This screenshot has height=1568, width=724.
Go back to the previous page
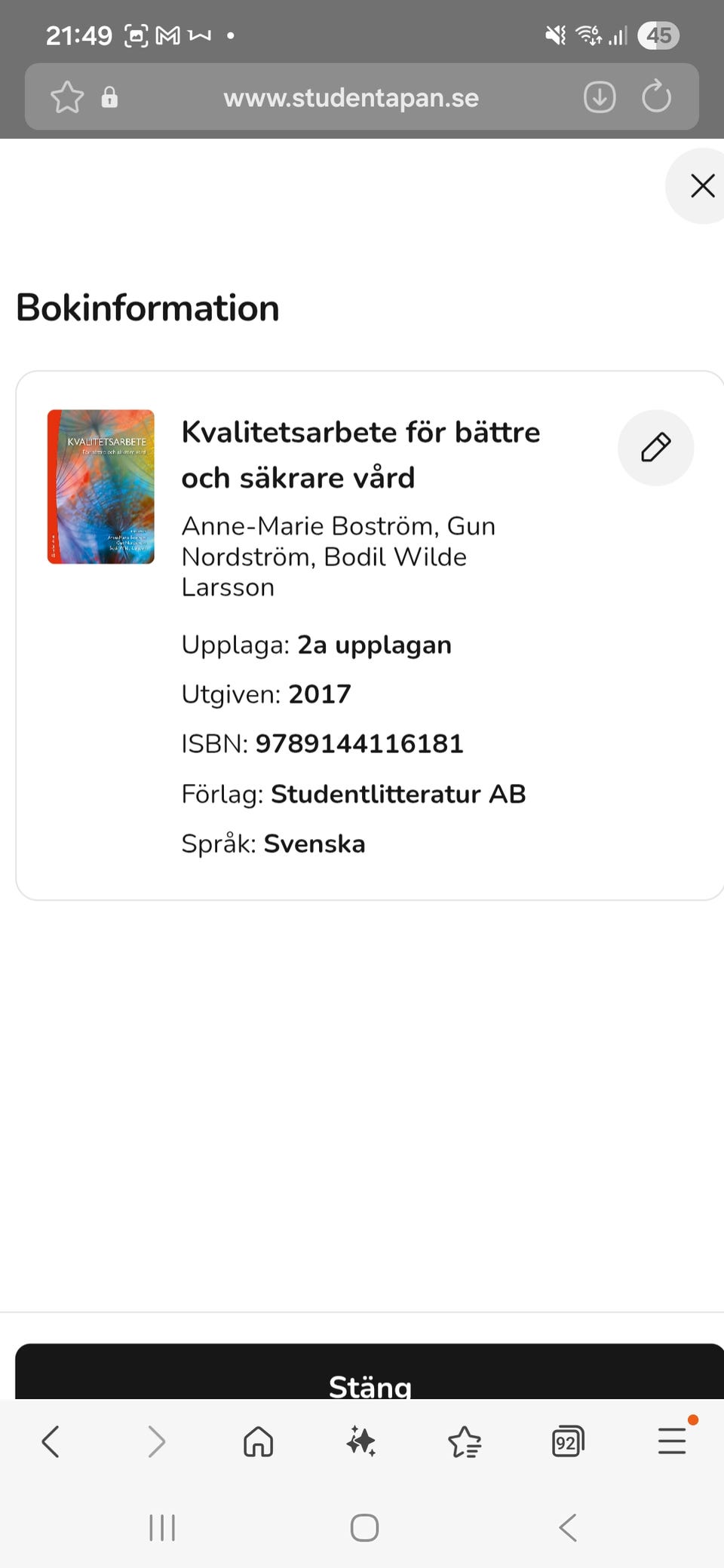(51, 1441)
